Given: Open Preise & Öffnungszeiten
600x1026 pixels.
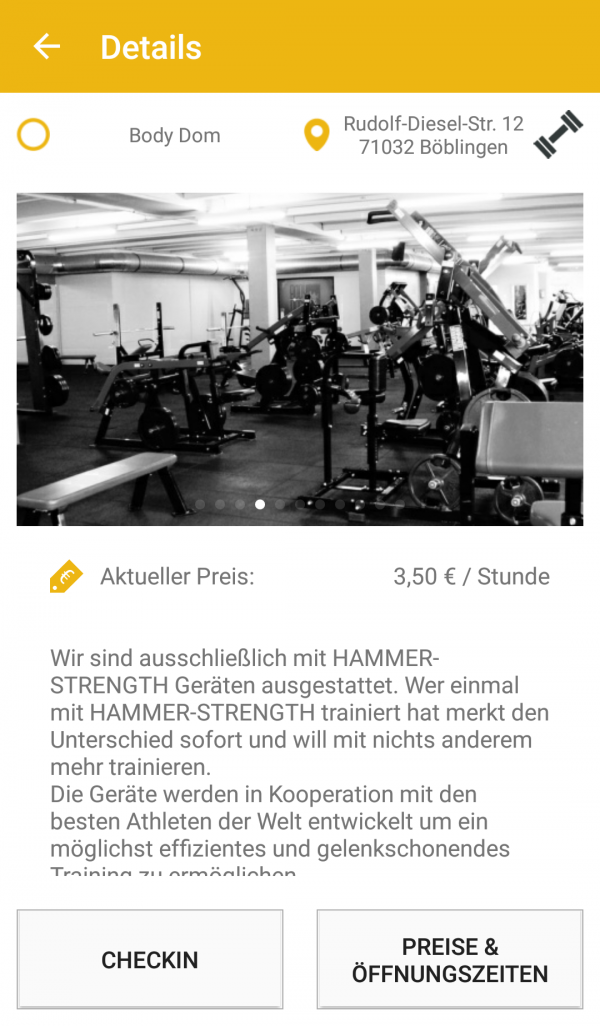Looking at the screenshot, I should tap(450, 959).
